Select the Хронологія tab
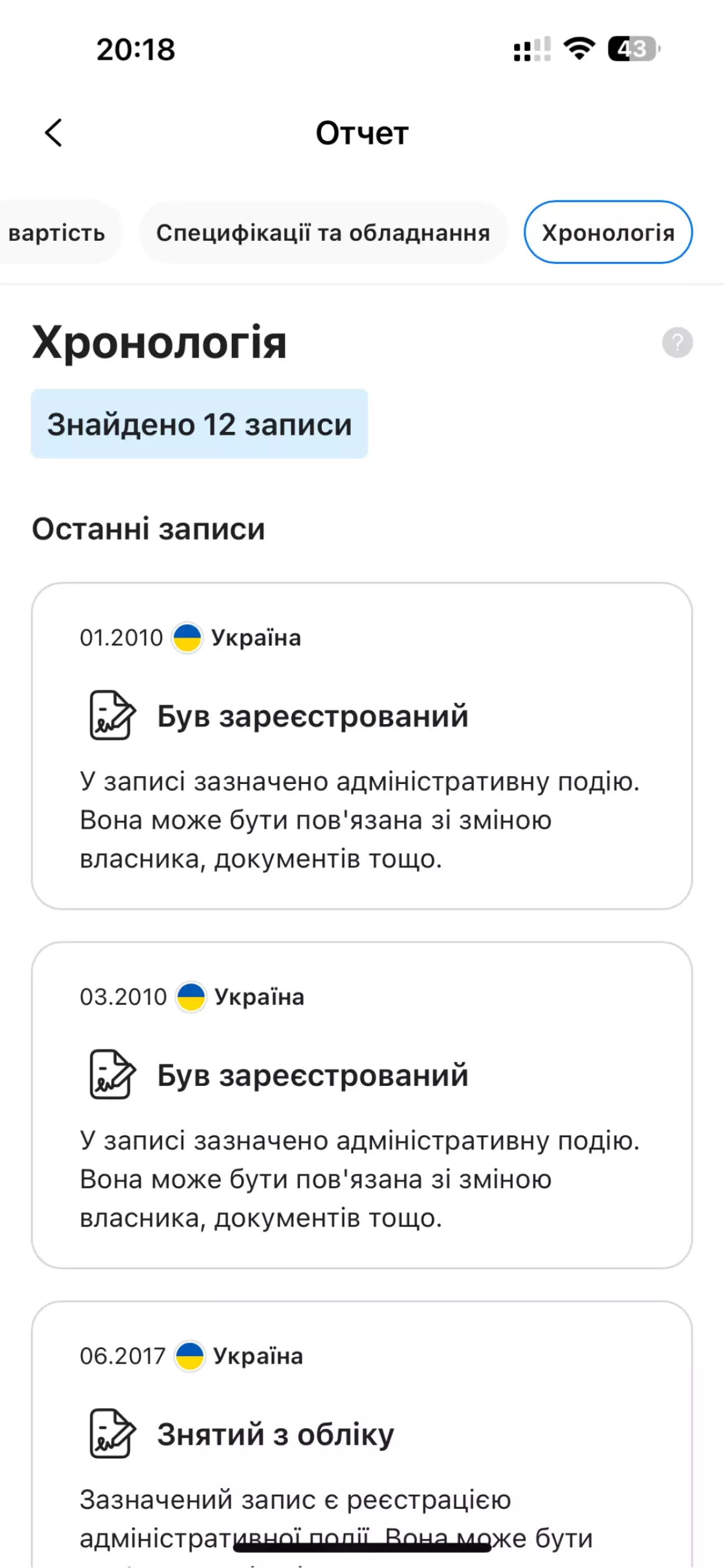Screen dimensions: 724x1568 [x=608, y=232]
